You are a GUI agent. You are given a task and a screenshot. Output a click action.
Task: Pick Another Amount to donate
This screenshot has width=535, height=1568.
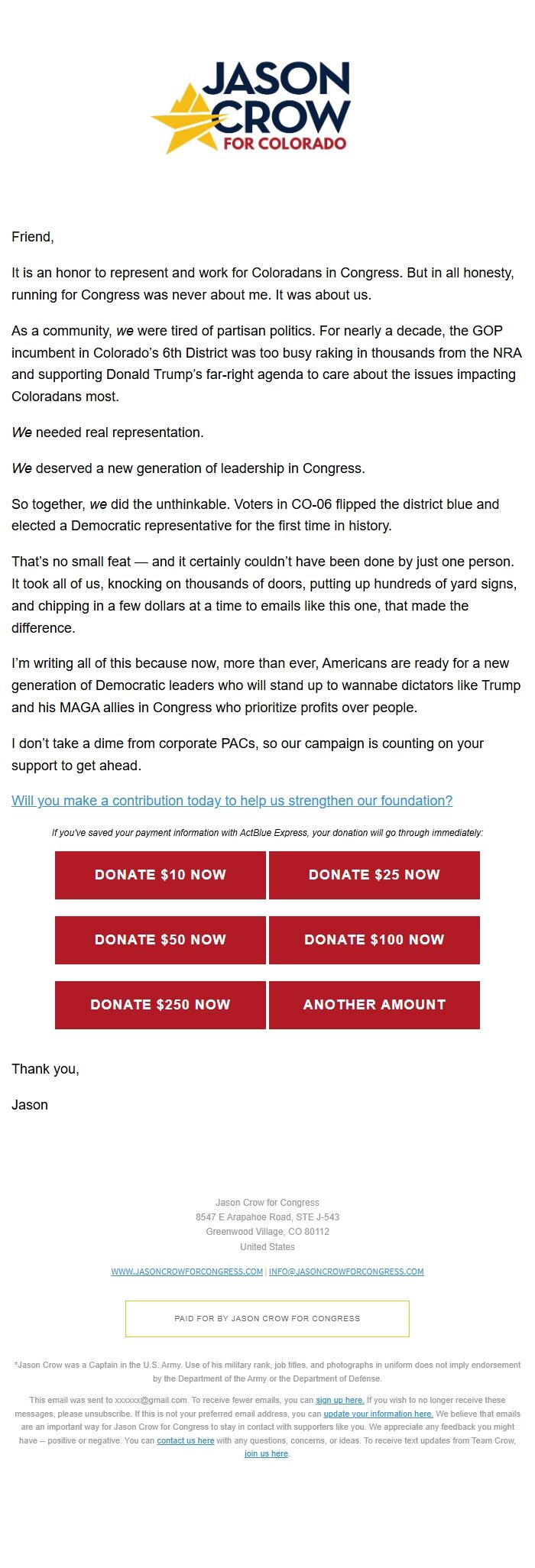tap(374, 1005)
